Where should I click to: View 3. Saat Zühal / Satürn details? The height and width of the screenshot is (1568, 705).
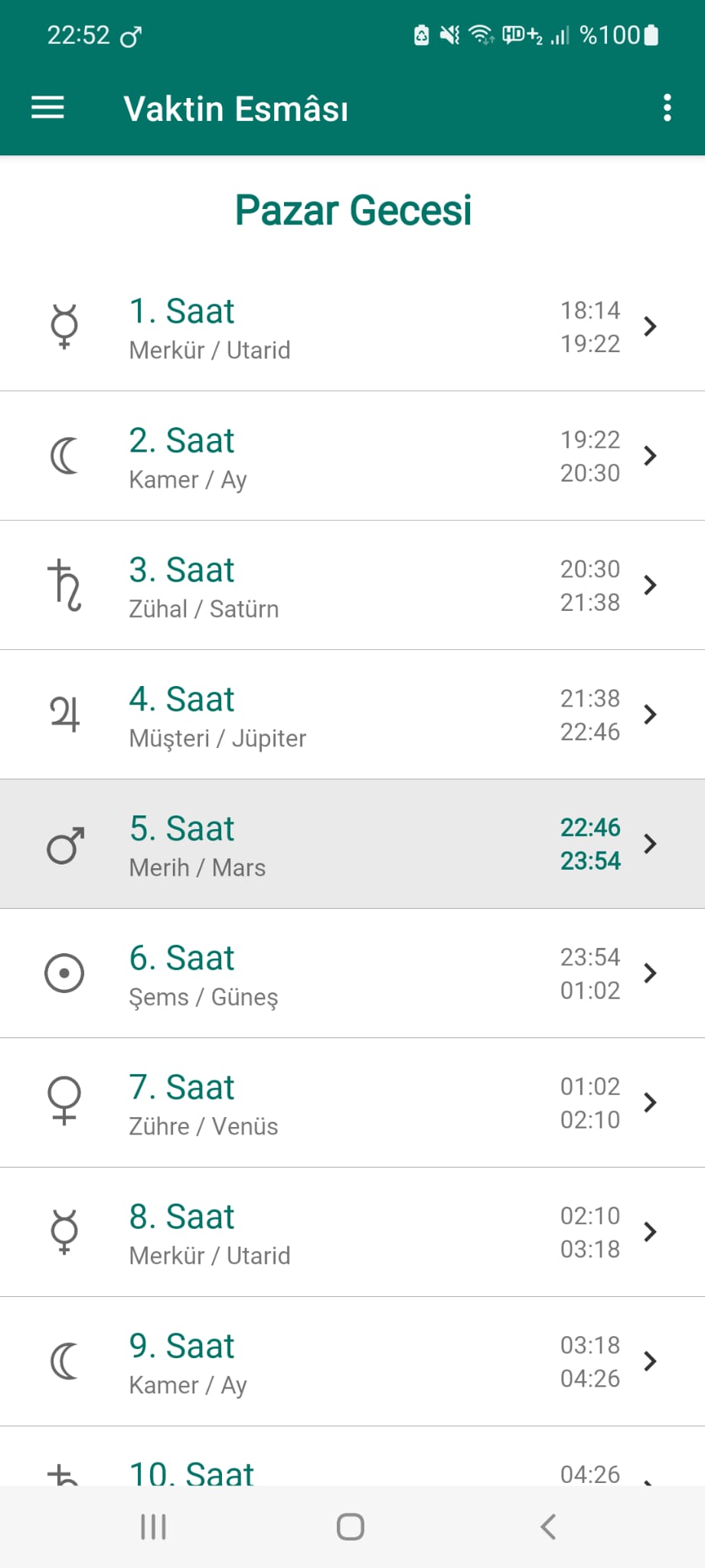point(352,586)
